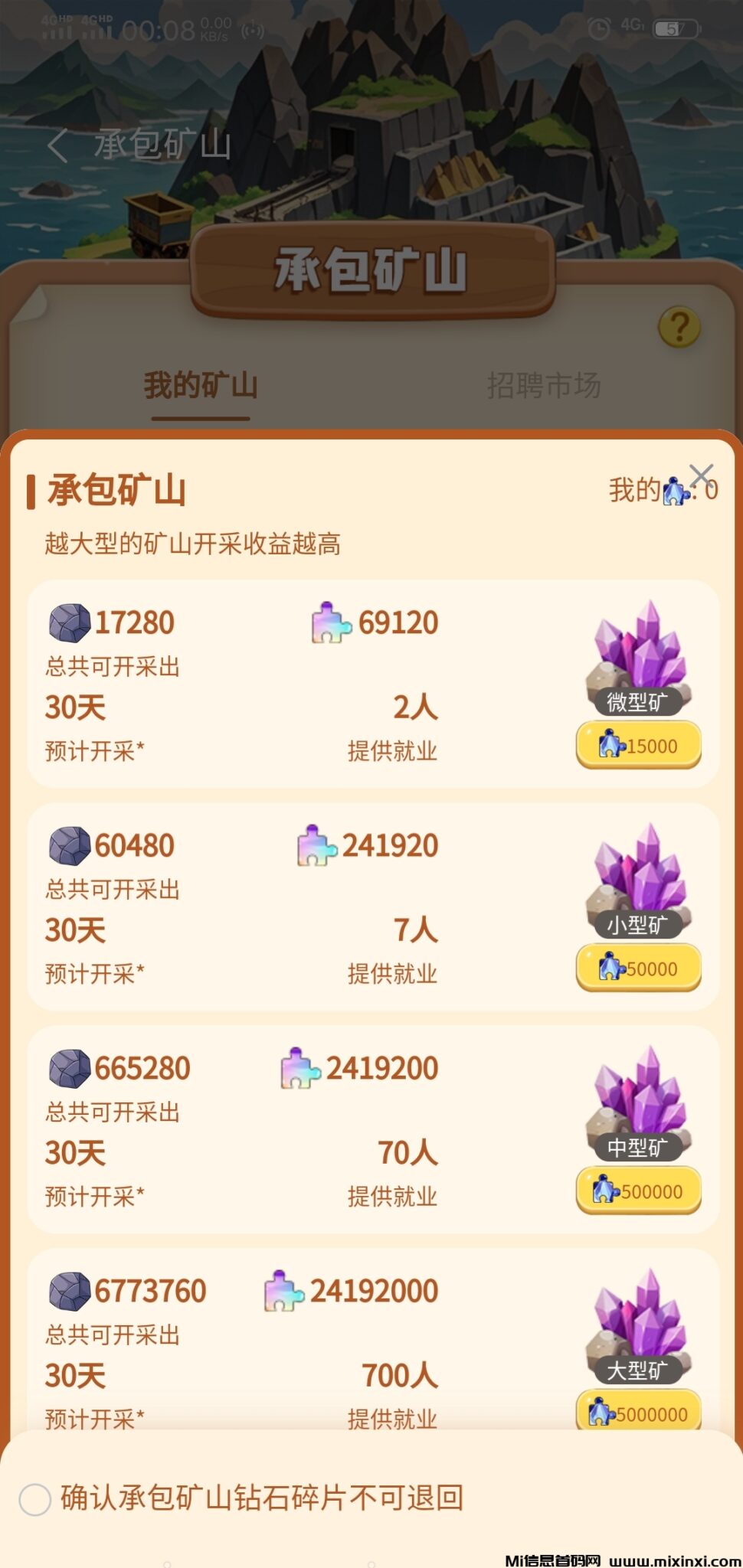Contract the 中型矿 for 500000

coord(638,1191)
